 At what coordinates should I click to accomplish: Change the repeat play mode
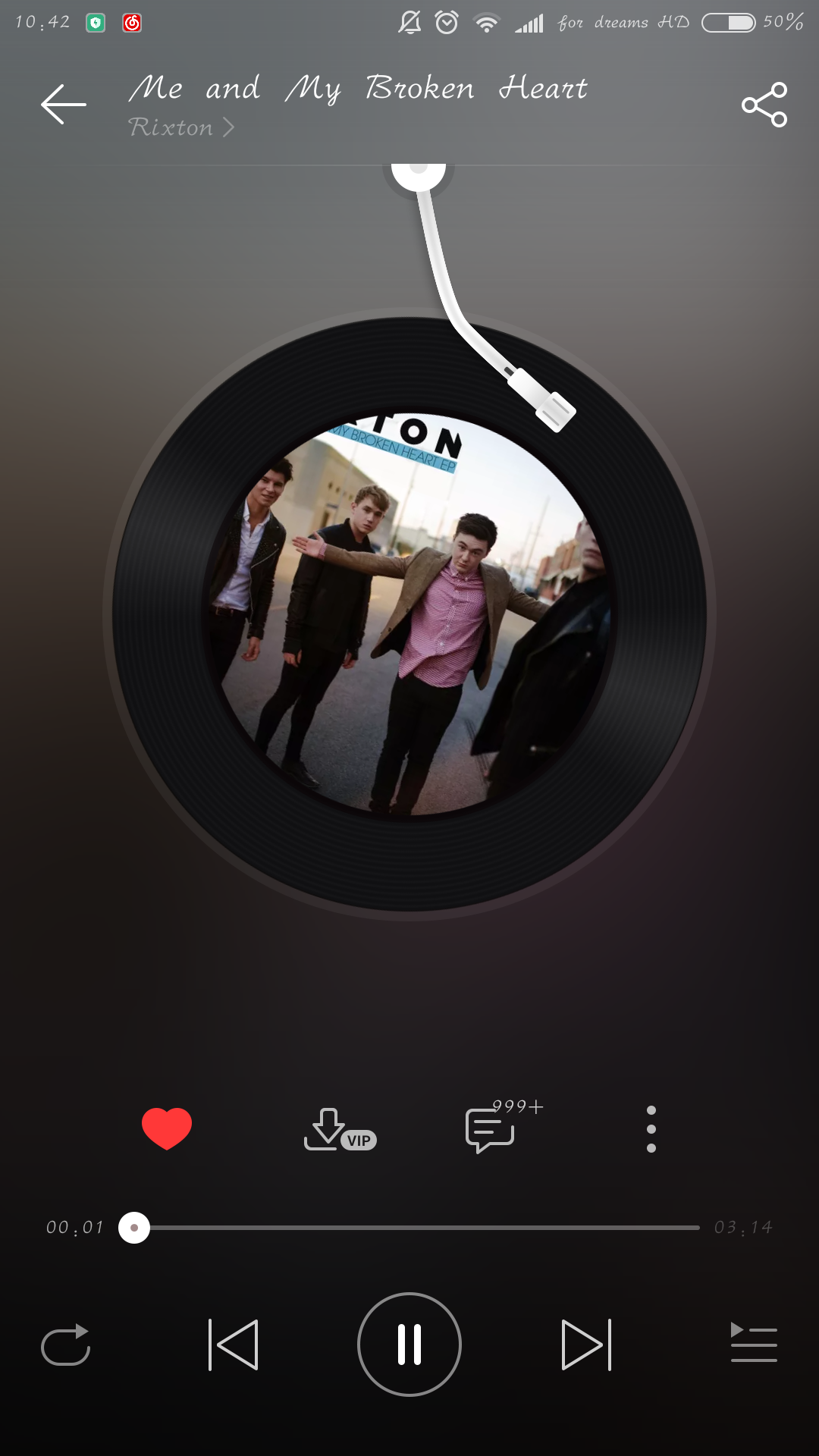point(66,1345)
